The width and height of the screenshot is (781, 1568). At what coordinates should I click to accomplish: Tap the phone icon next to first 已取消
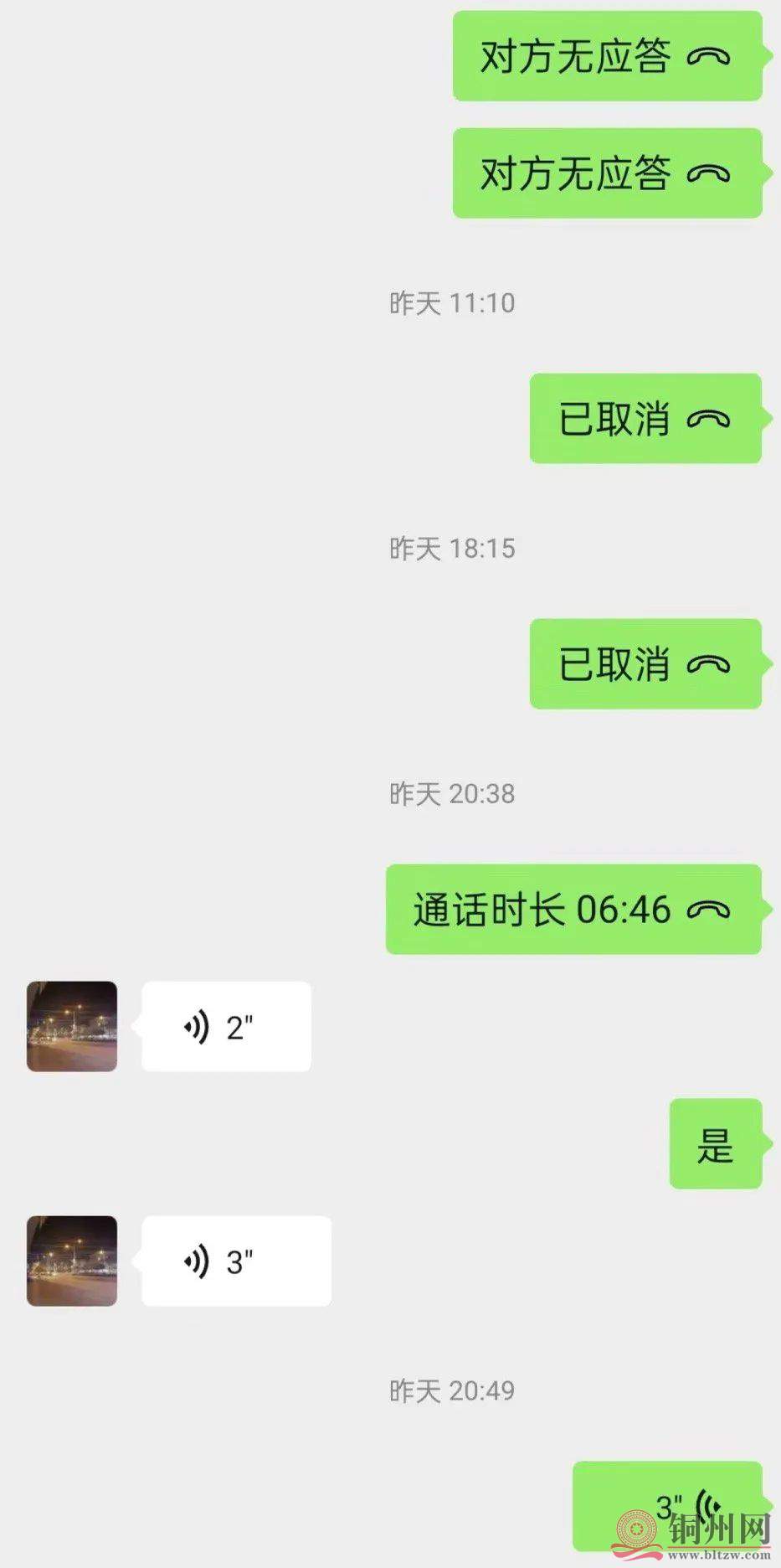pyautogui.click(x=707, y=420)
